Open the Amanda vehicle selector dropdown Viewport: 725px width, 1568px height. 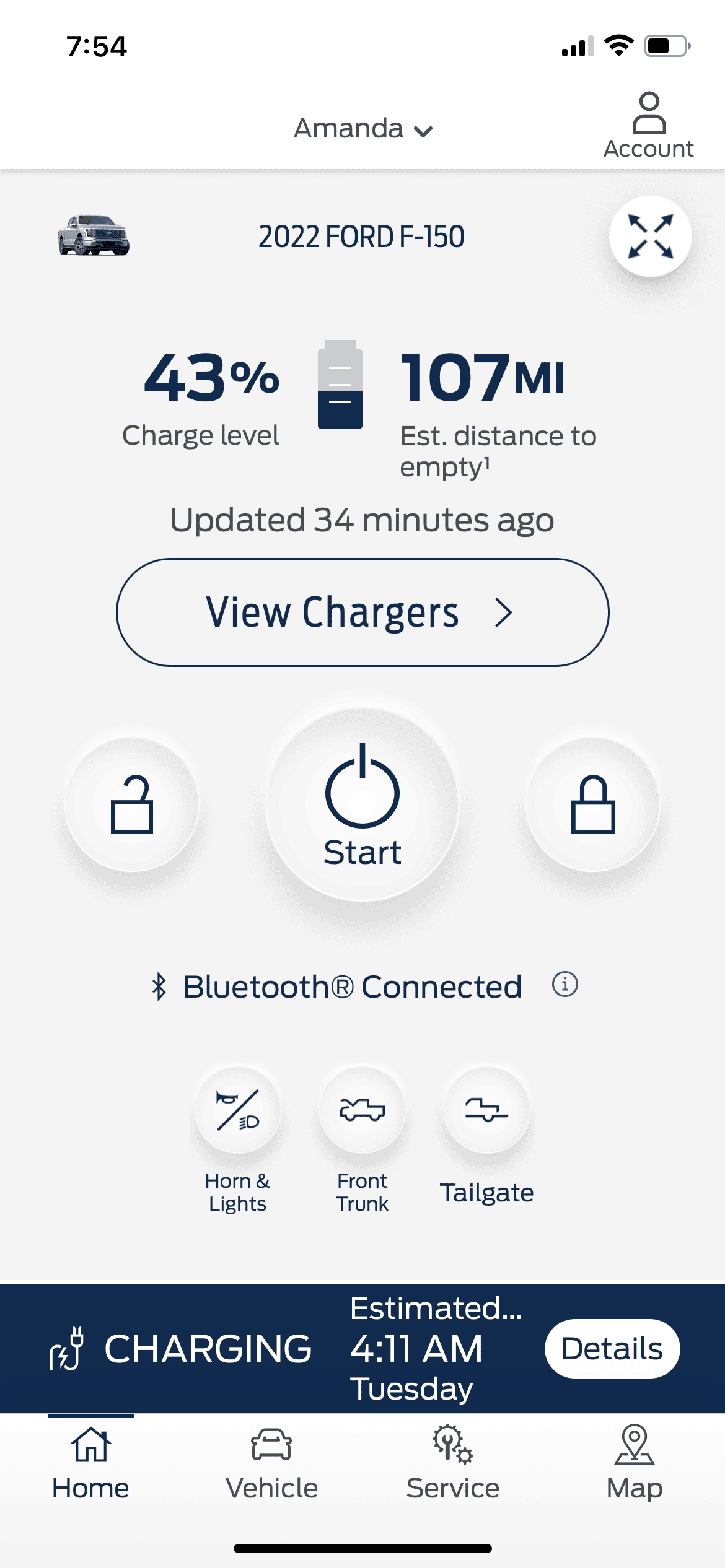coord(362,129)
